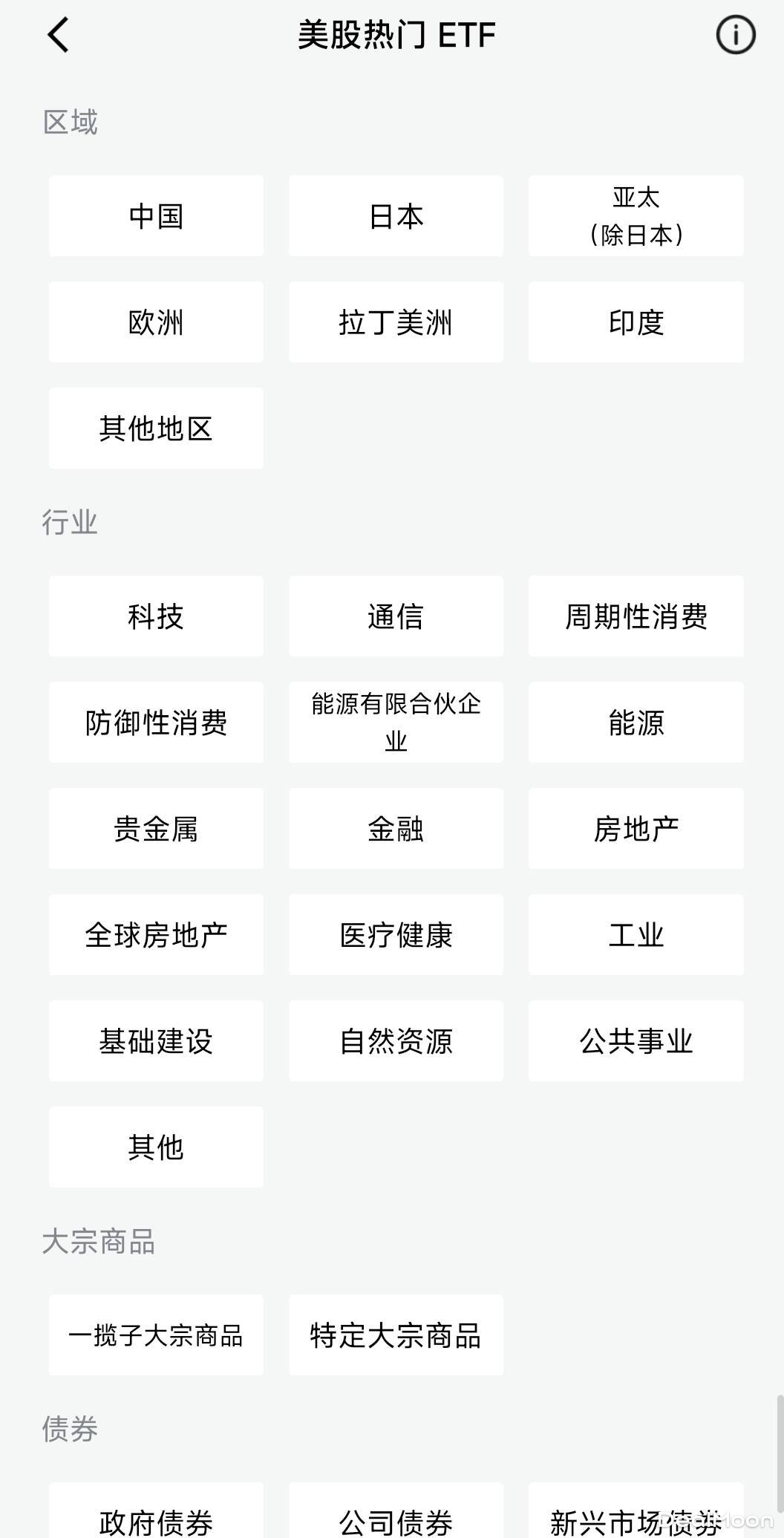View 印度 region ETFs

coord(636,322)
